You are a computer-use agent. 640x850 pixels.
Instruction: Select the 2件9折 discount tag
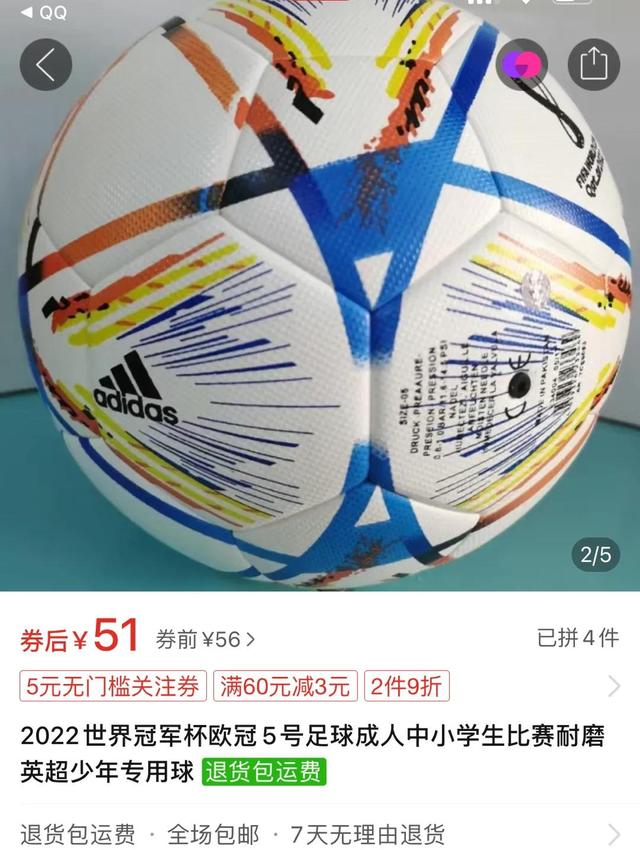click(x=406, y=686)
